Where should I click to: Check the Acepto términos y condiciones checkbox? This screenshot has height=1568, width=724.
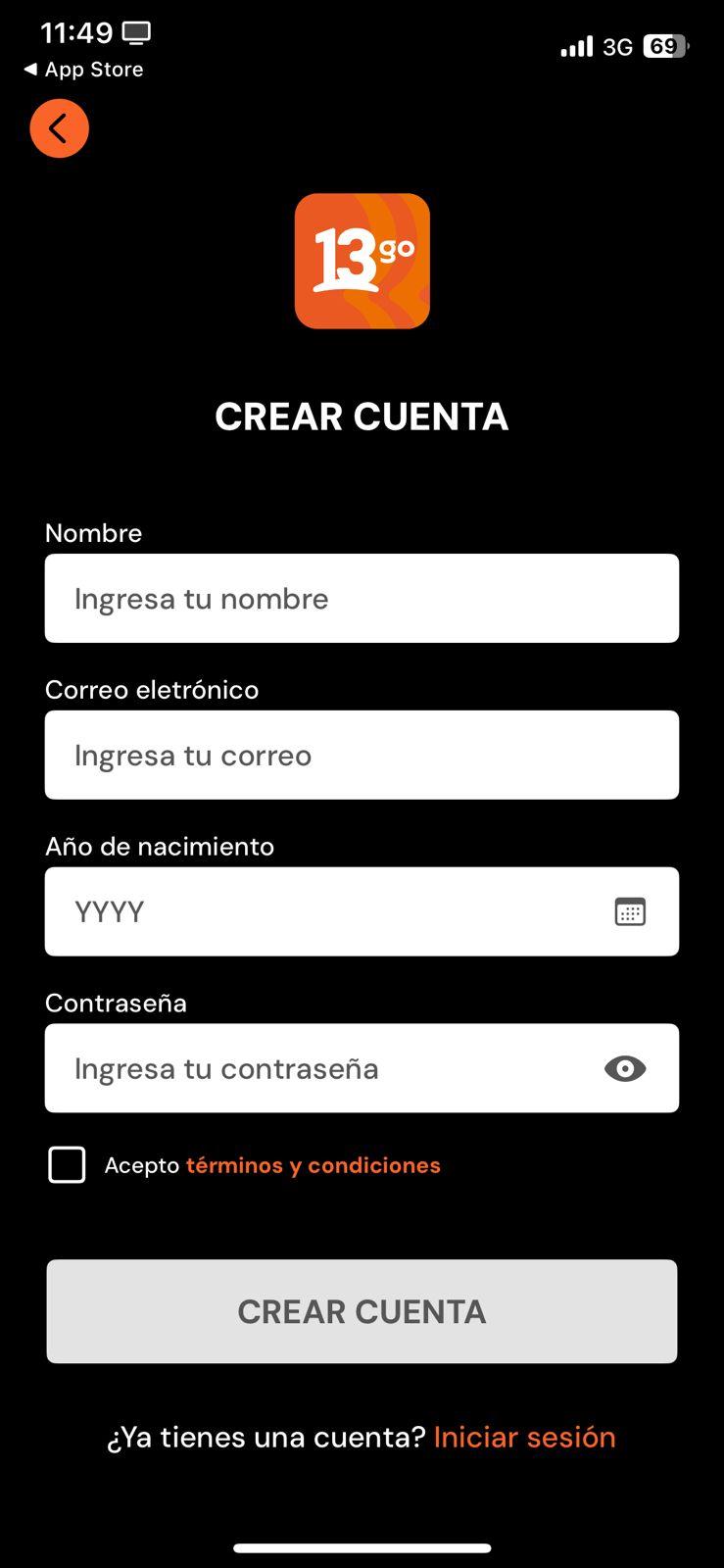coord(66,1164)
